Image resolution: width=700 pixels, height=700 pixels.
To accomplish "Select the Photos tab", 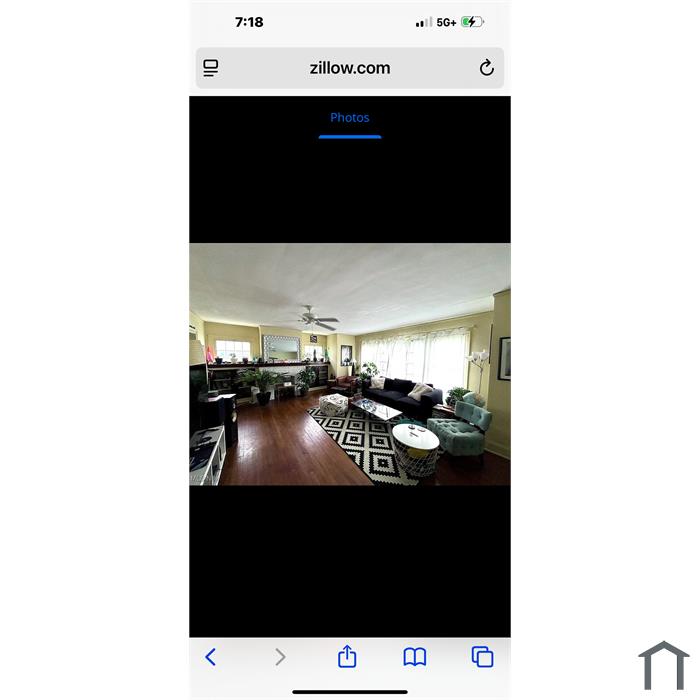I will [x=350, y=118].
